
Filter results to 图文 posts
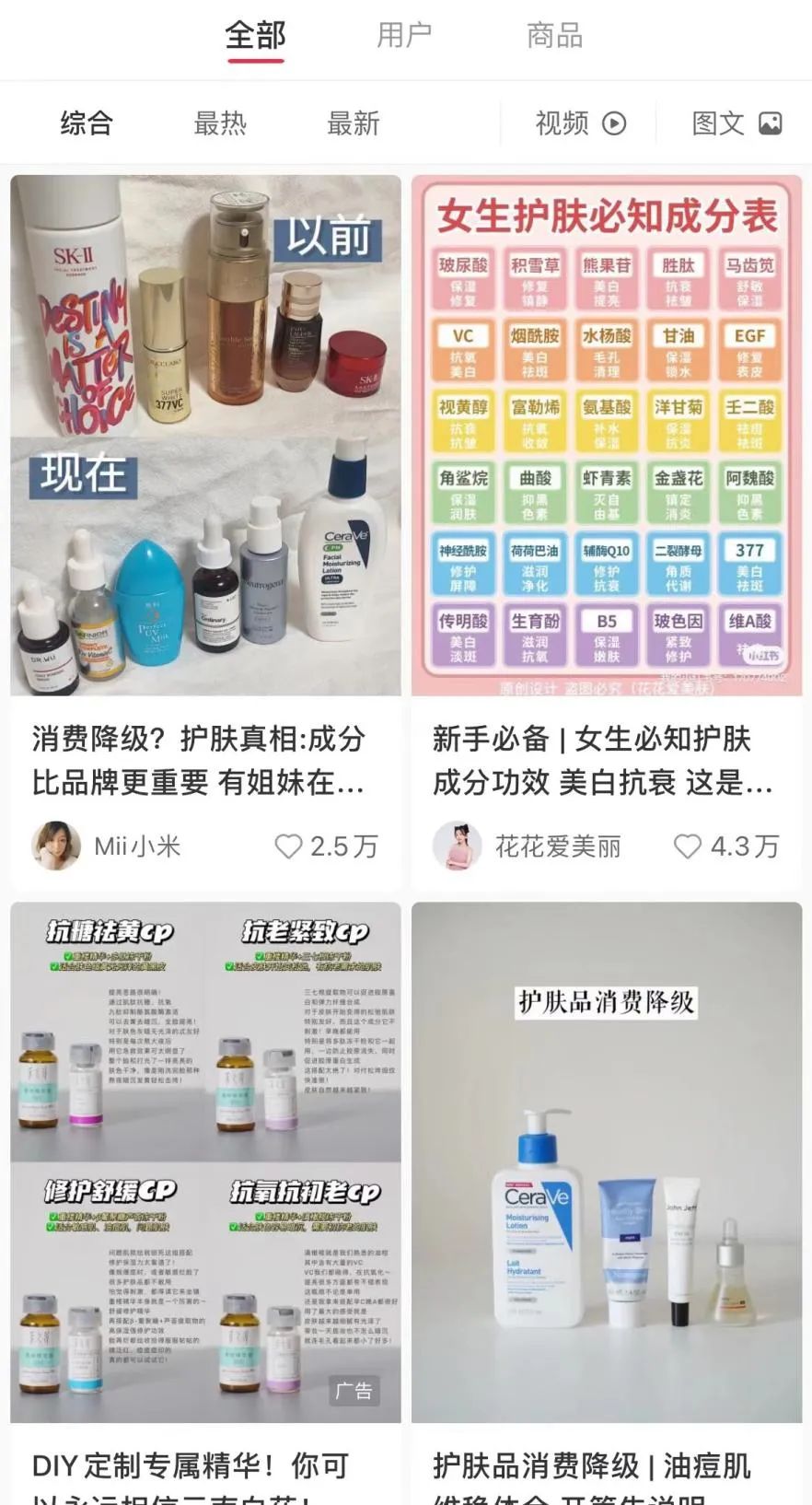tap(737, 123)
